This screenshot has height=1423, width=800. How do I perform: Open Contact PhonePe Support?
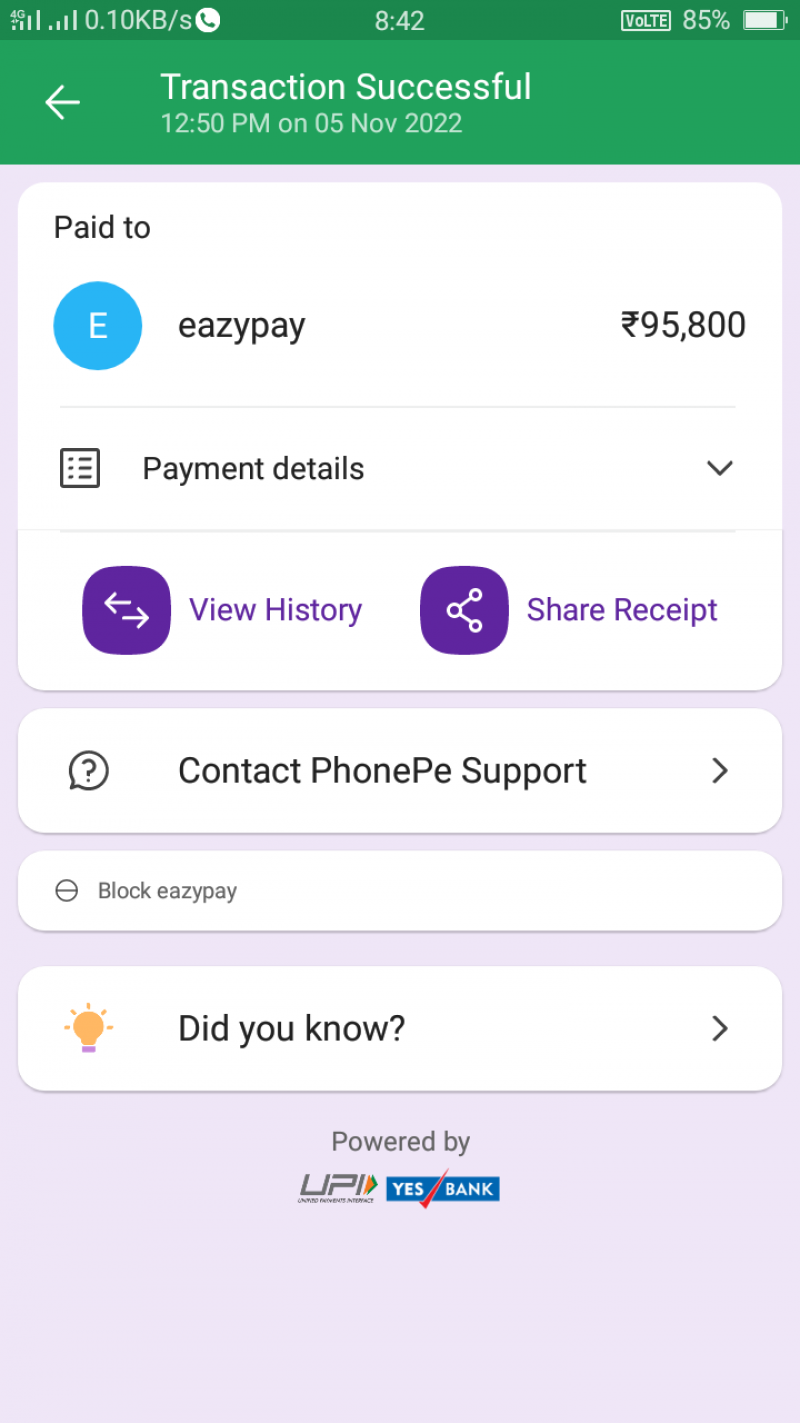click(400, 771)
